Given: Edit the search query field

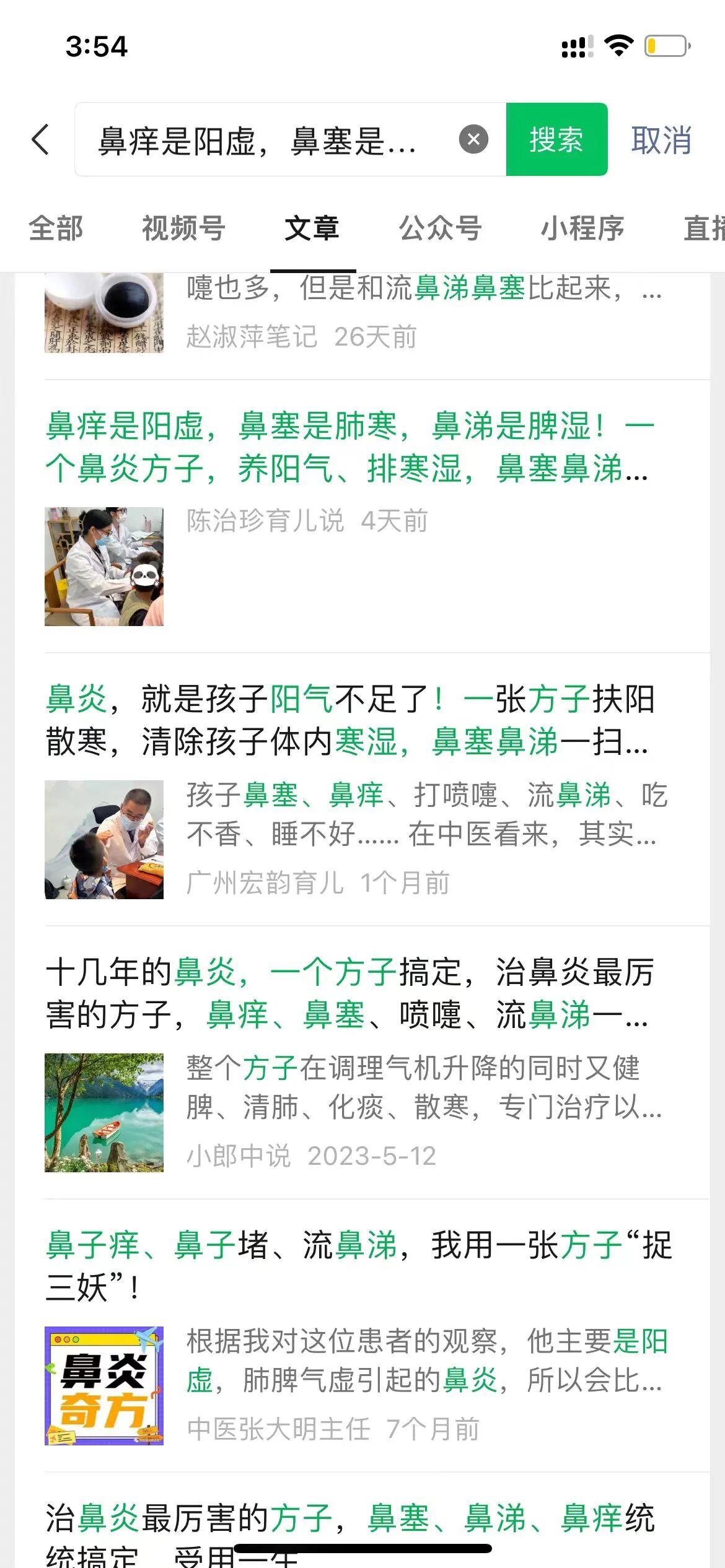Looking at the screenshot, I should coord(266,140).
